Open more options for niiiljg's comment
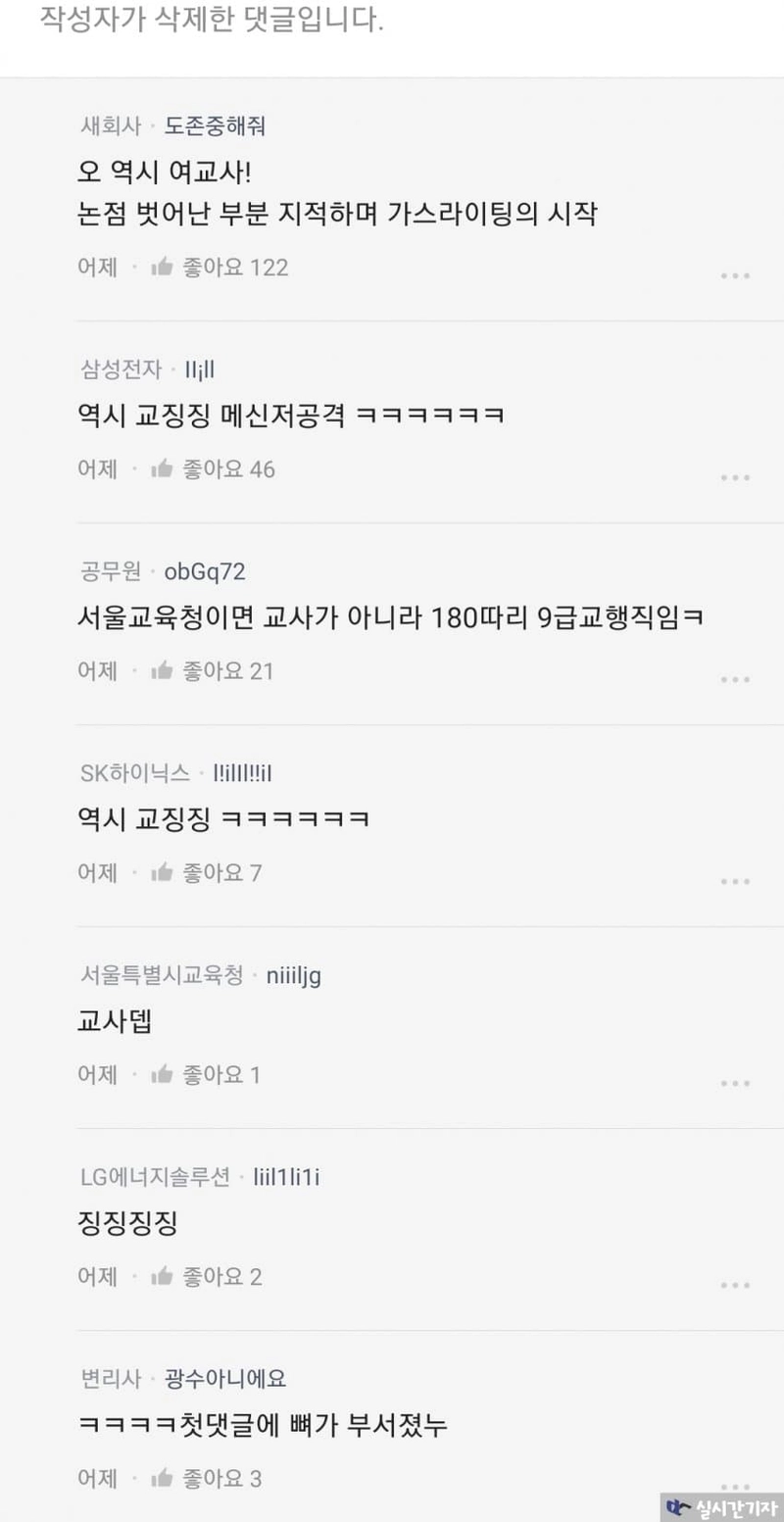Screen dimensions: 784x1522 tap(735, 1084)
